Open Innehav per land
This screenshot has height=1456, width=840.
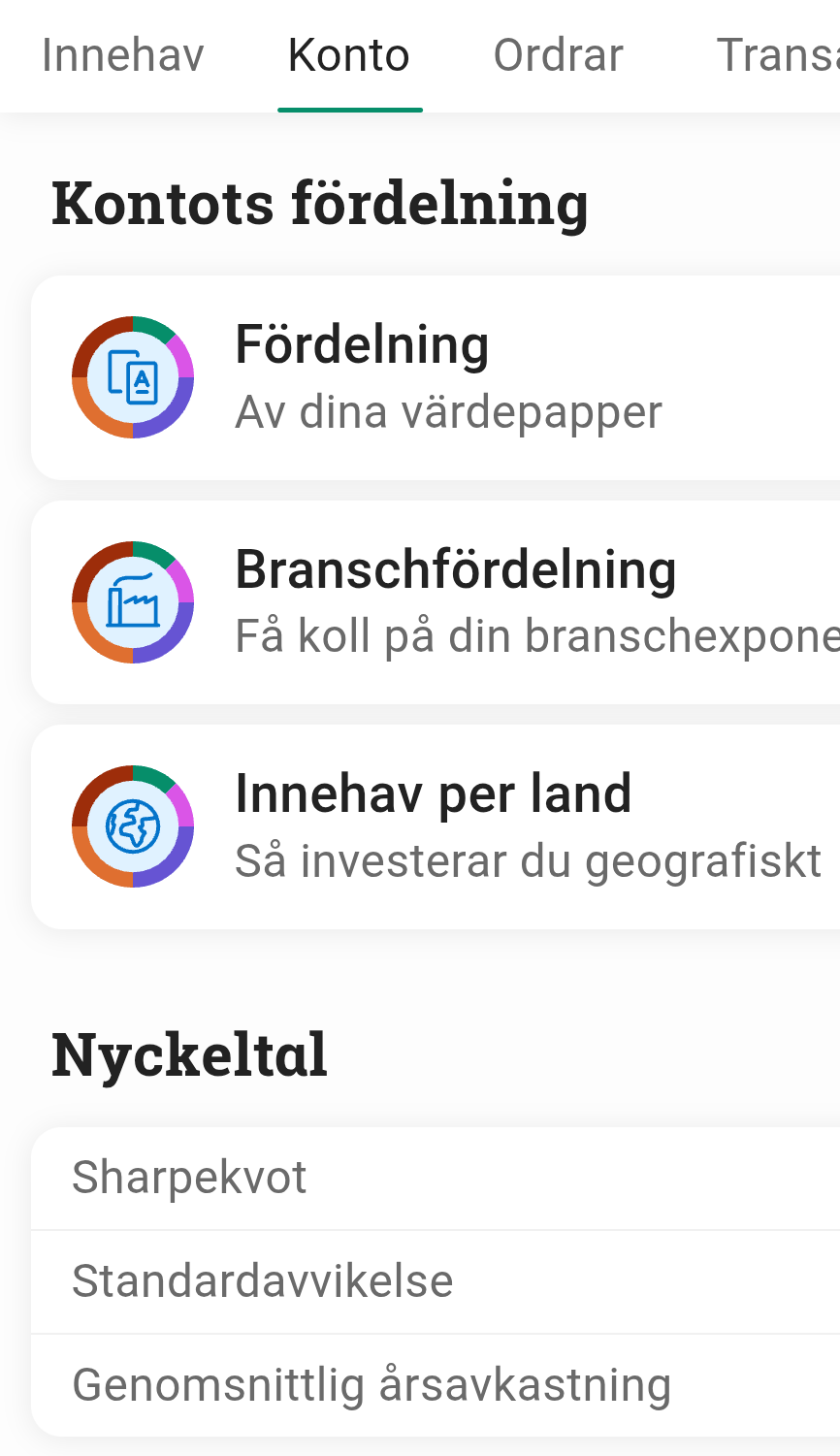[x=436, y=826]
